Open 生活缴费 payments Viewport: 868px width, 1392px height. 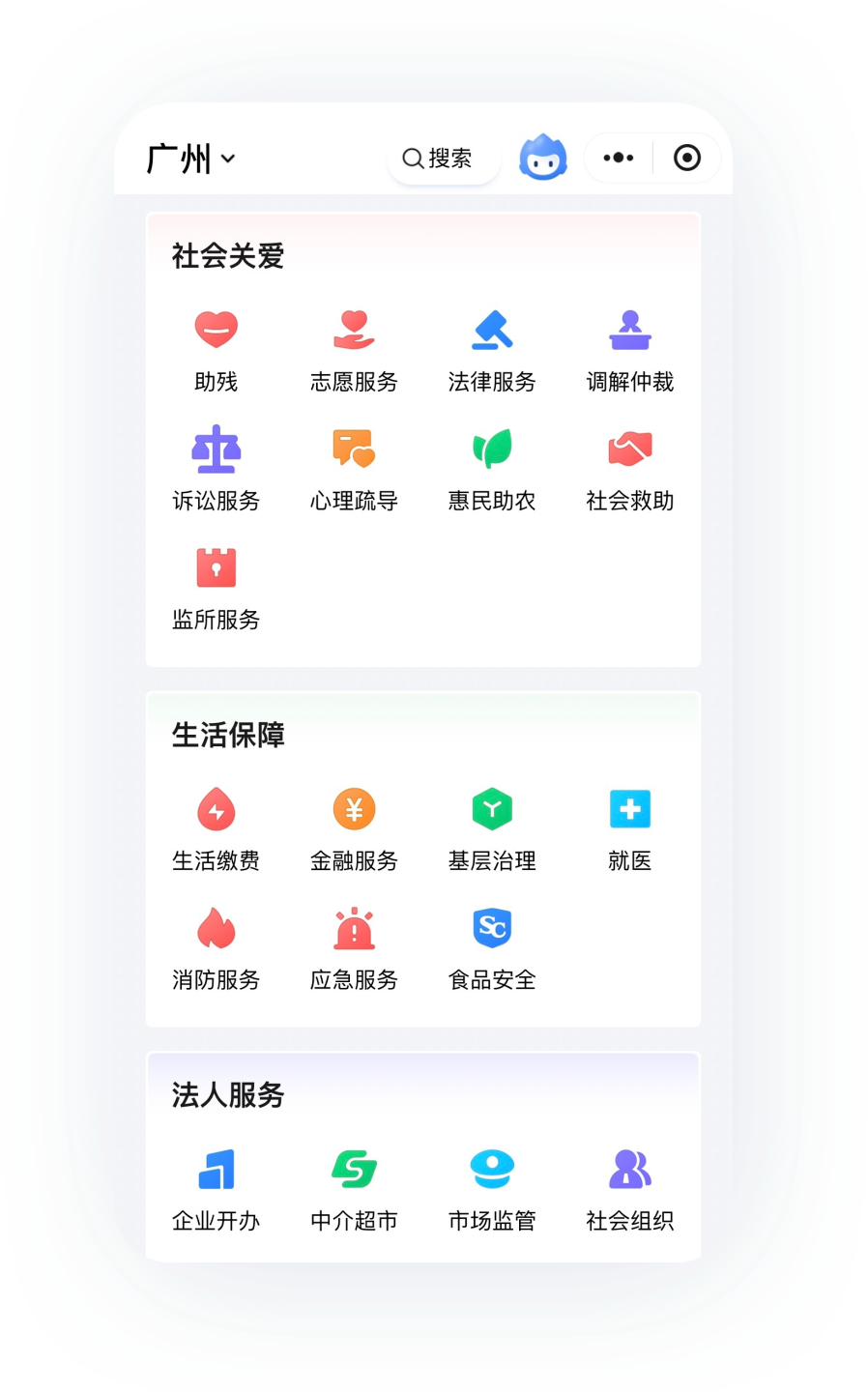pos(217,828)
